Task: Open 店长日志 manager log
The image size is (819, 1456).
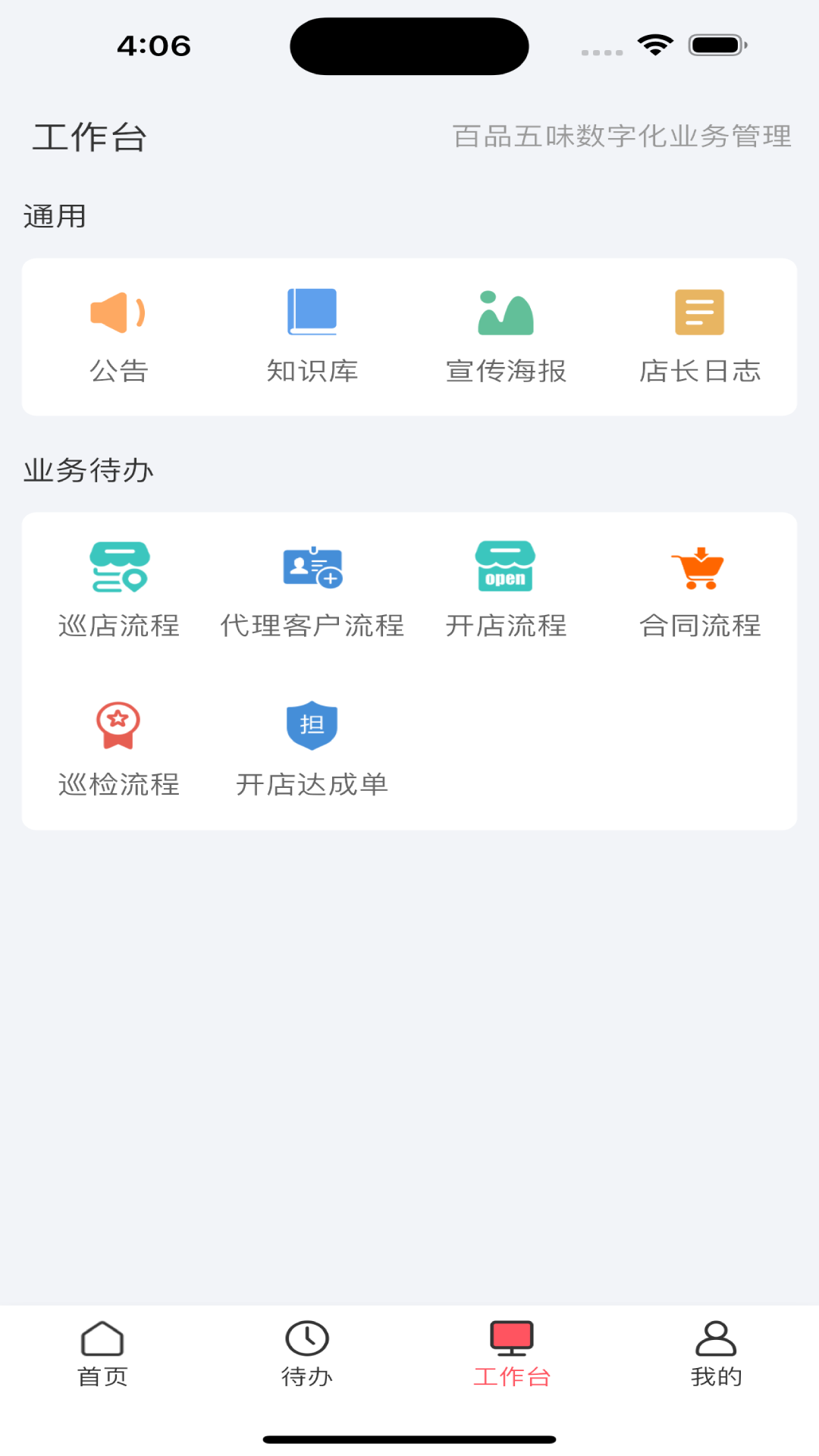Action: pyautogui.click(x=699, y=335)
